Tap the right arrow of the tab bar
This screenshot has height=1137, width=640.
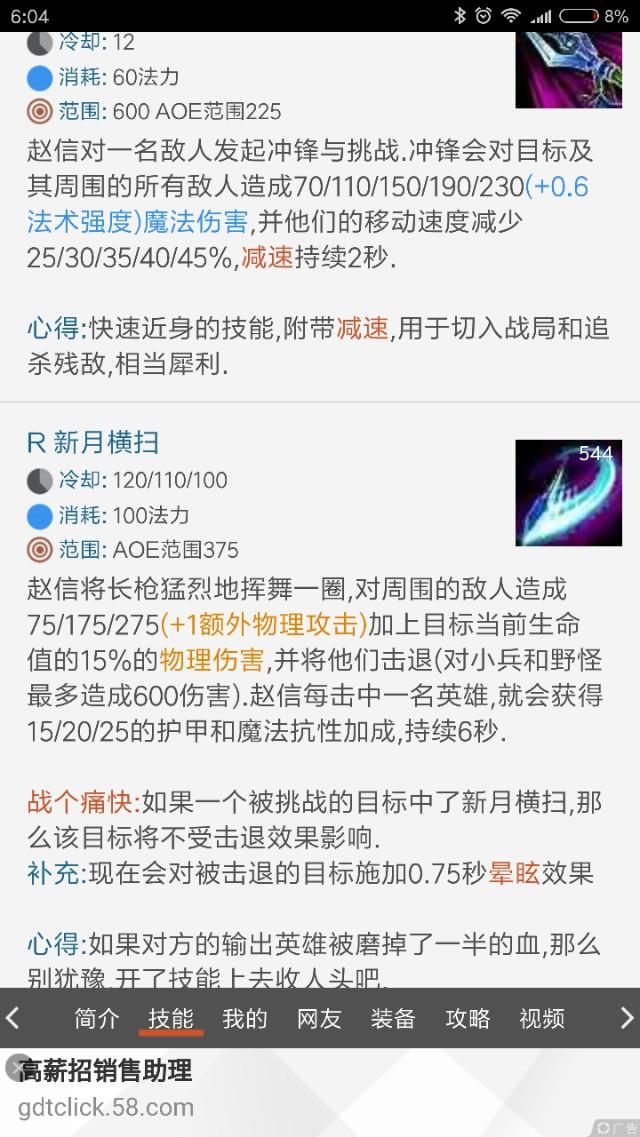[x=627, y=1018]
